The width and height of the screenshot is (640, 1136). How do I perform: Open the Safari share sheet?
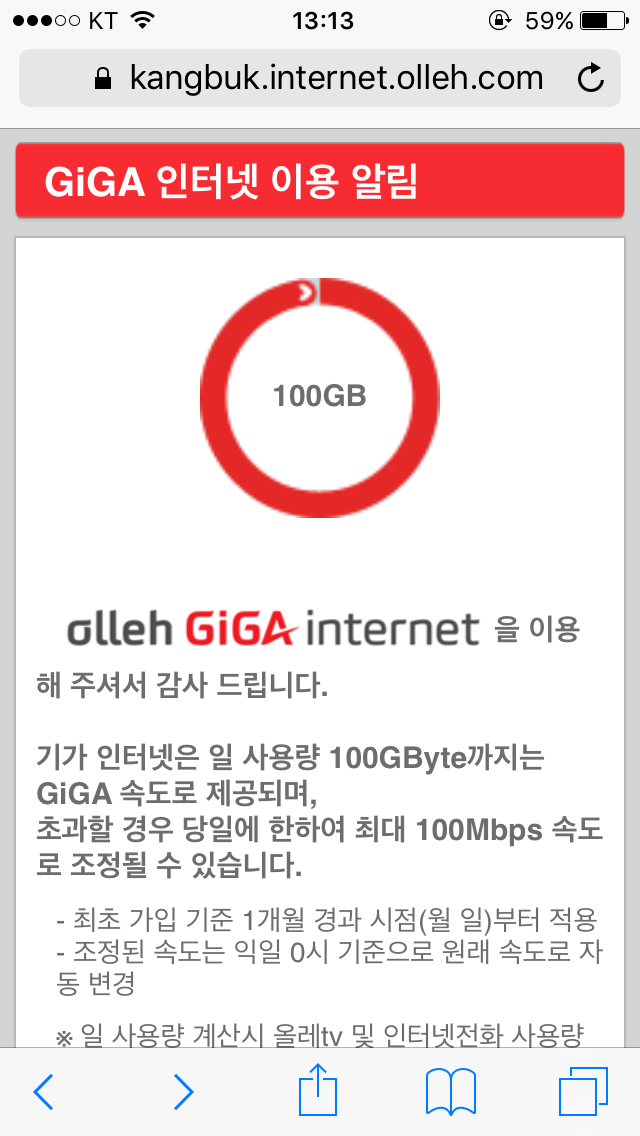(x=320, y=1090)
